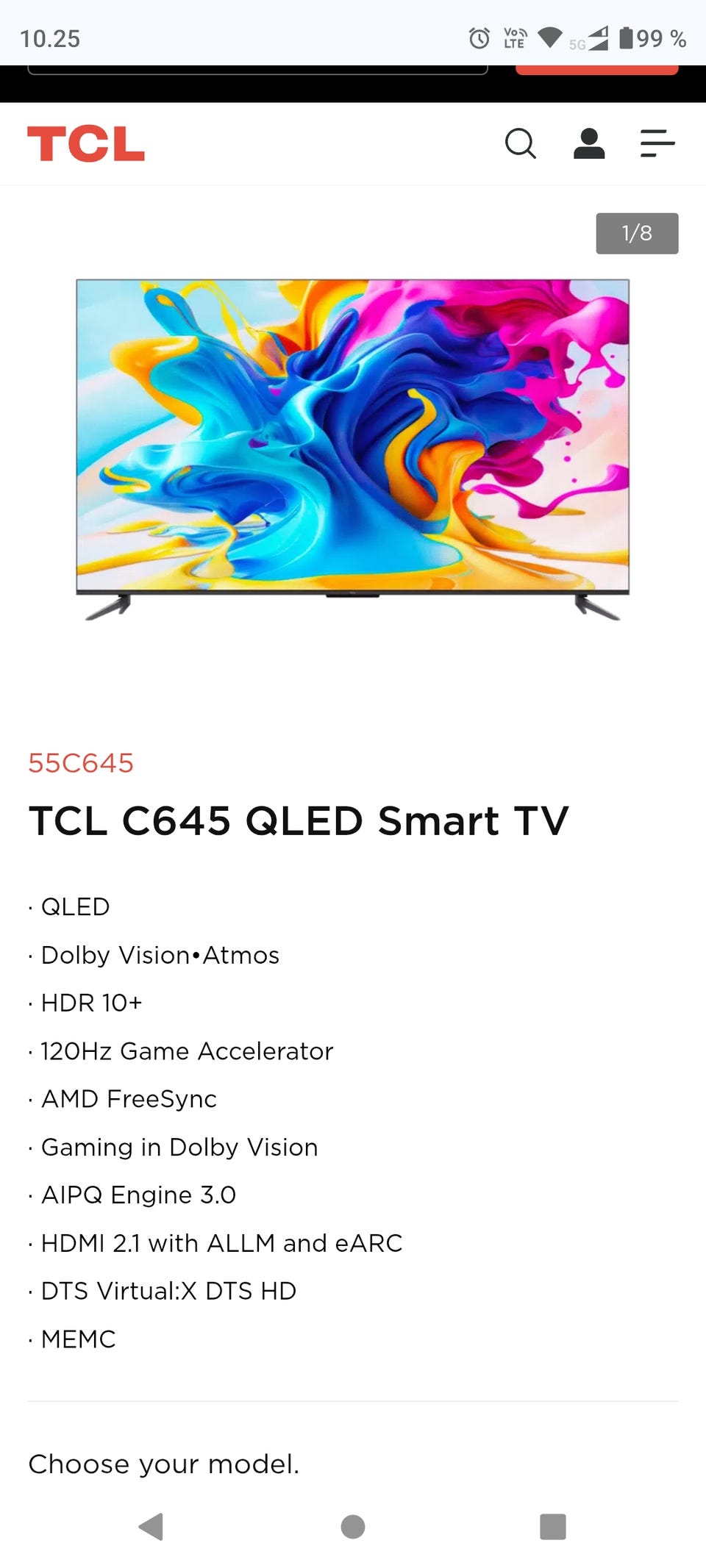706x1568 pixels.
Task: Open the hamburger menu
Action: 657,143
